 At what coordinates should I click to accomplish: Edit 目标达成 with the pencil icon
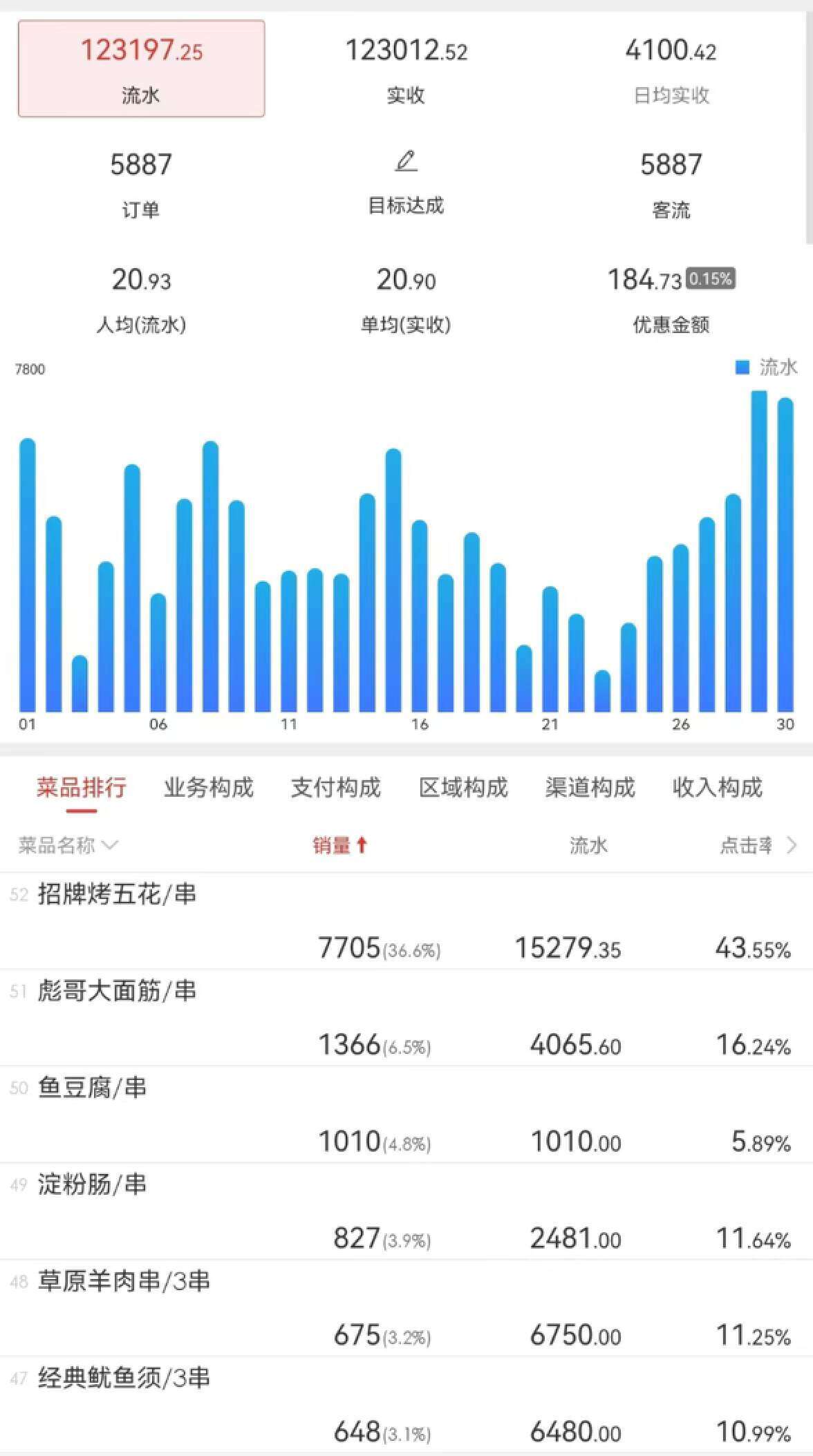click(406, 160)
